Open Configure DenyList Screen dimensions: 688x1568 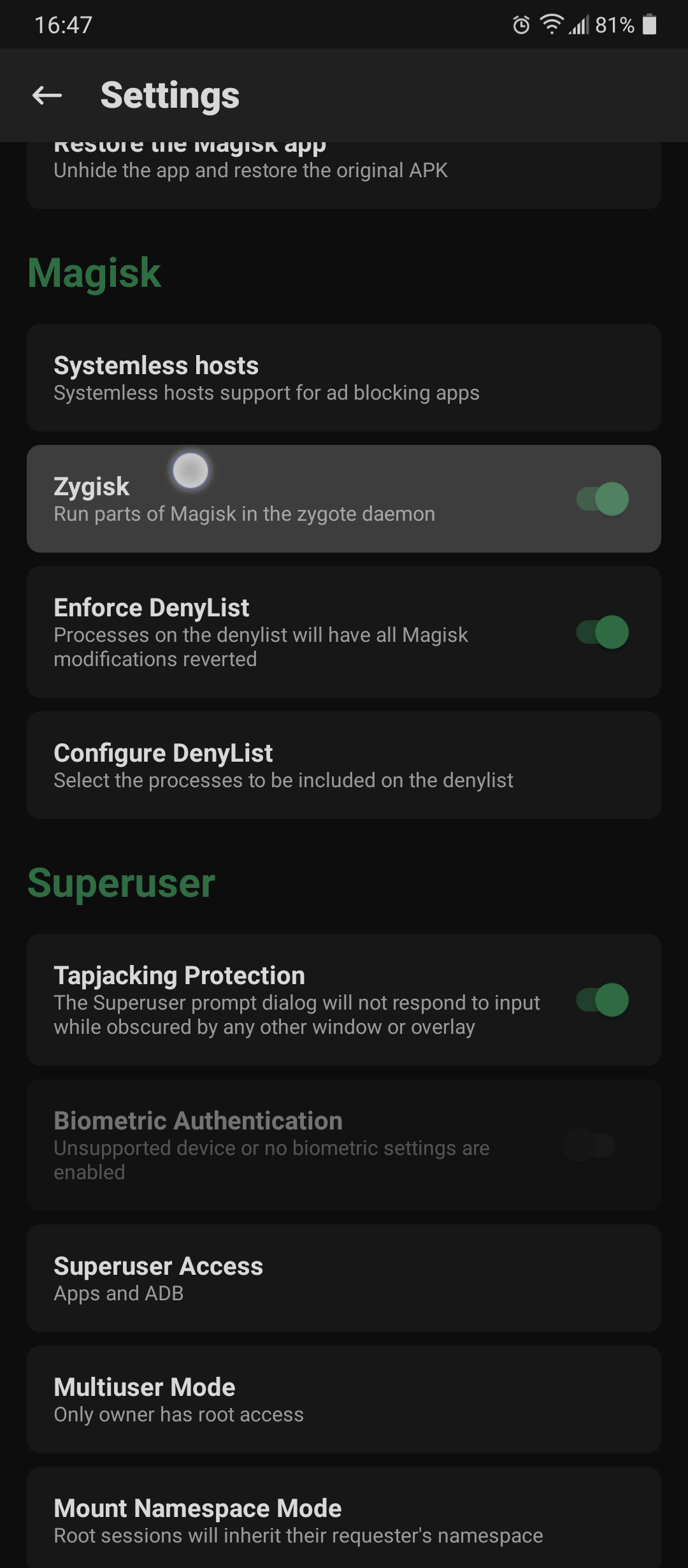344,766
